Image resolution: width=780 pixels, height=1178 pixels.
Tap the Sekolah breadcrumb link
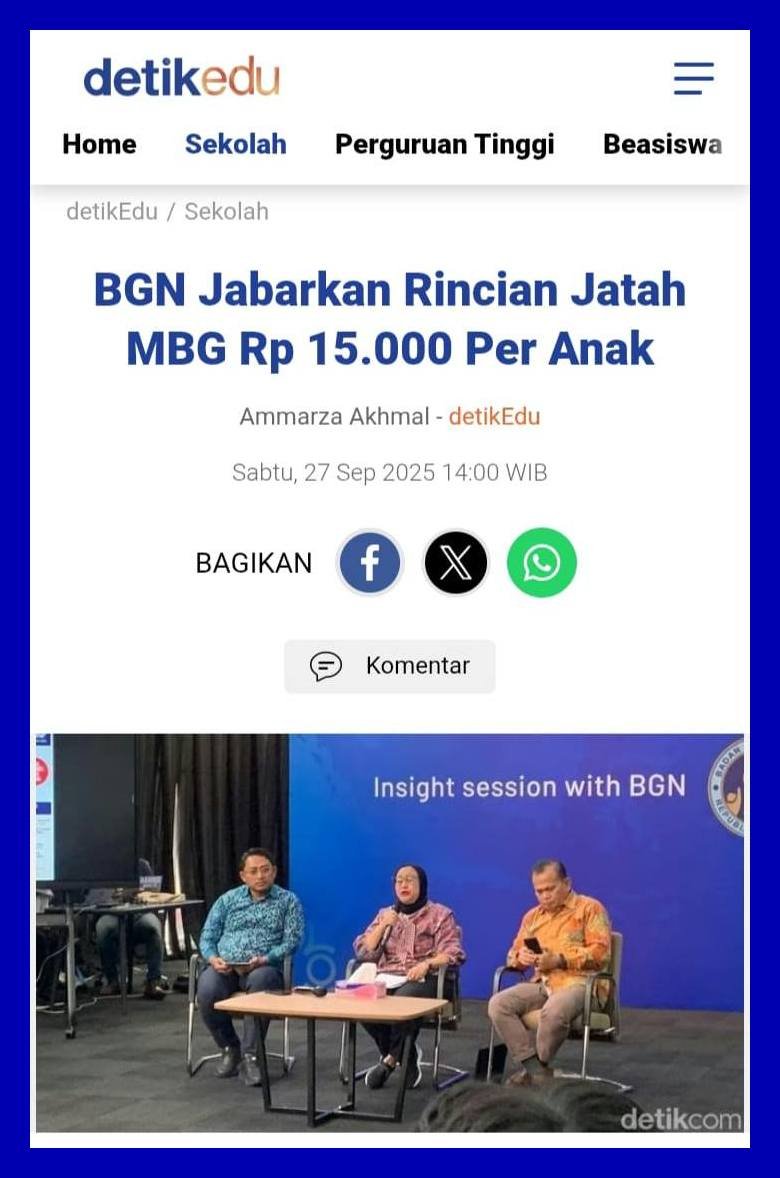[x=226, y=211]
